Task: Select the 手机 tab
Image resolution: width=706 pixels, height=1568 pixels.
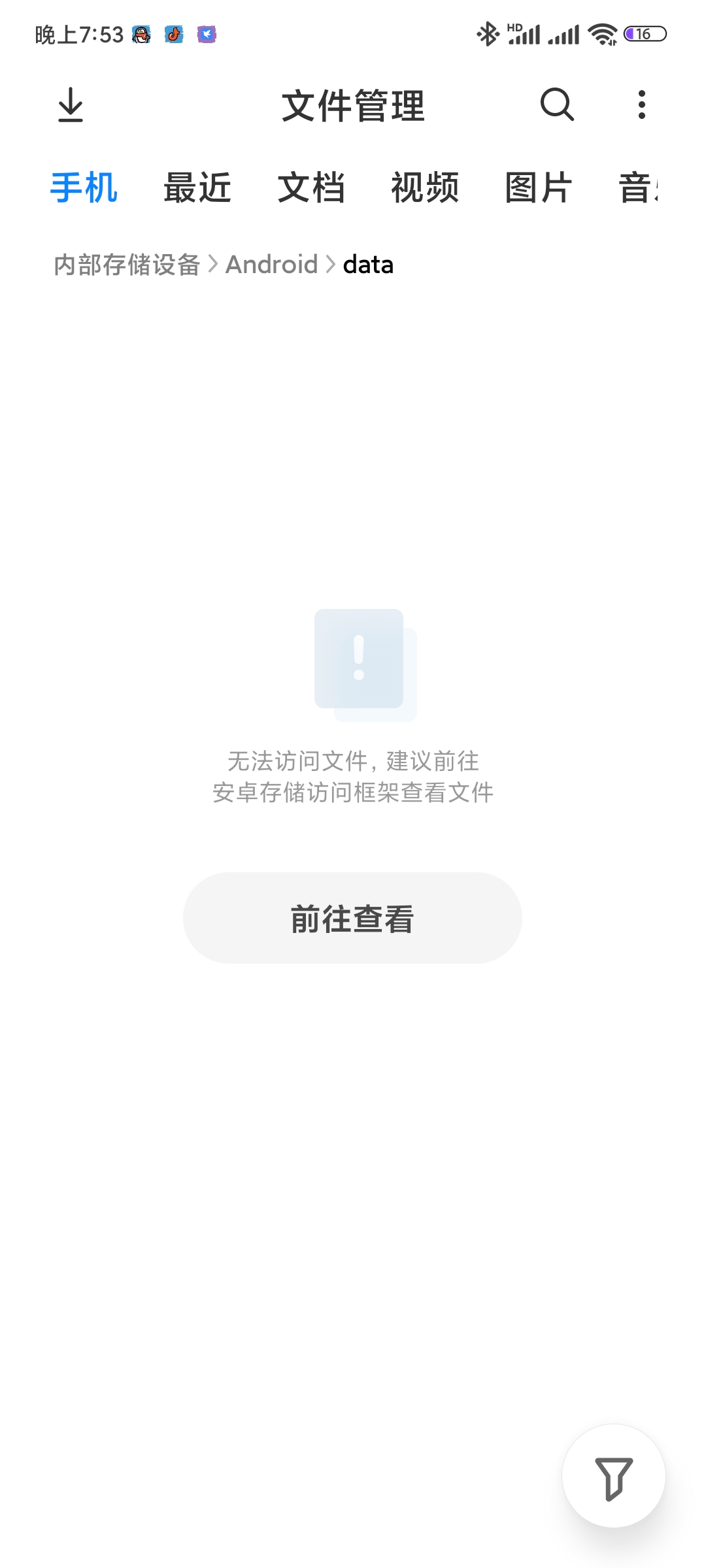Action: (84, 188)
